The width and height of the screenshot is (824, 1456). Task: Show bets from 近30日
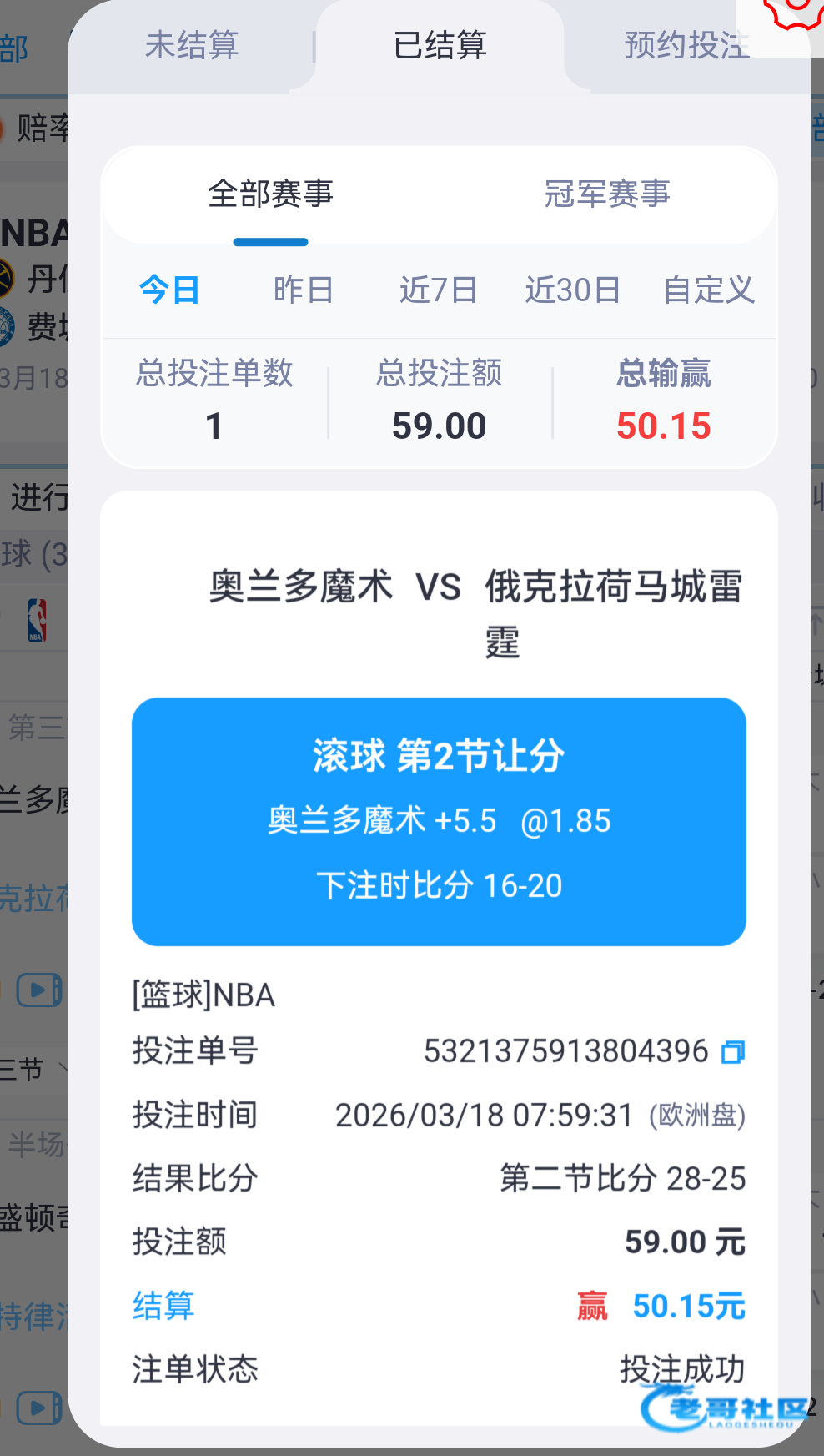(x=573, y=290)
